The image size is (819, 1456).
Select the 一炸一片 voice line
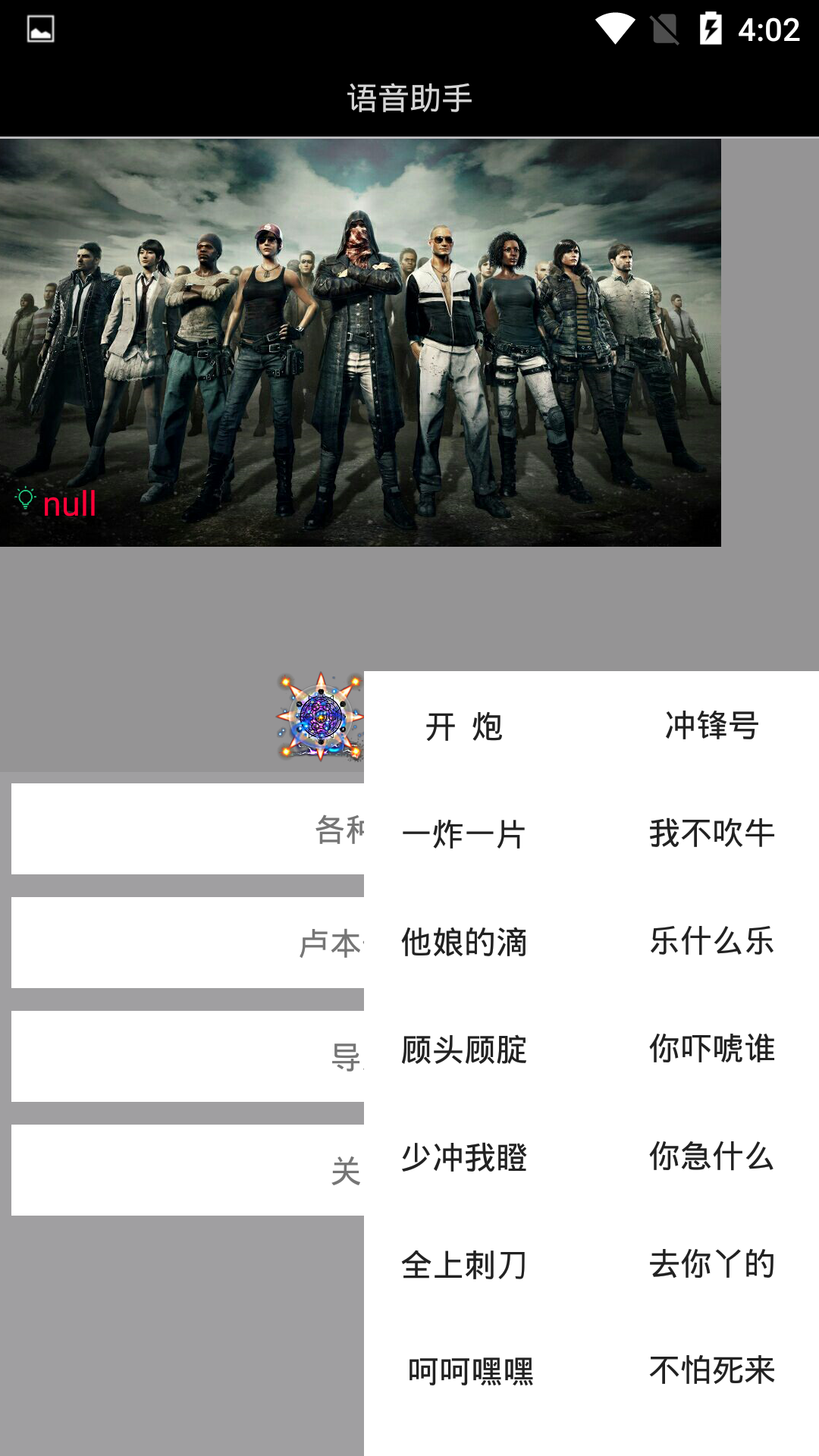[x=464, y=834]
